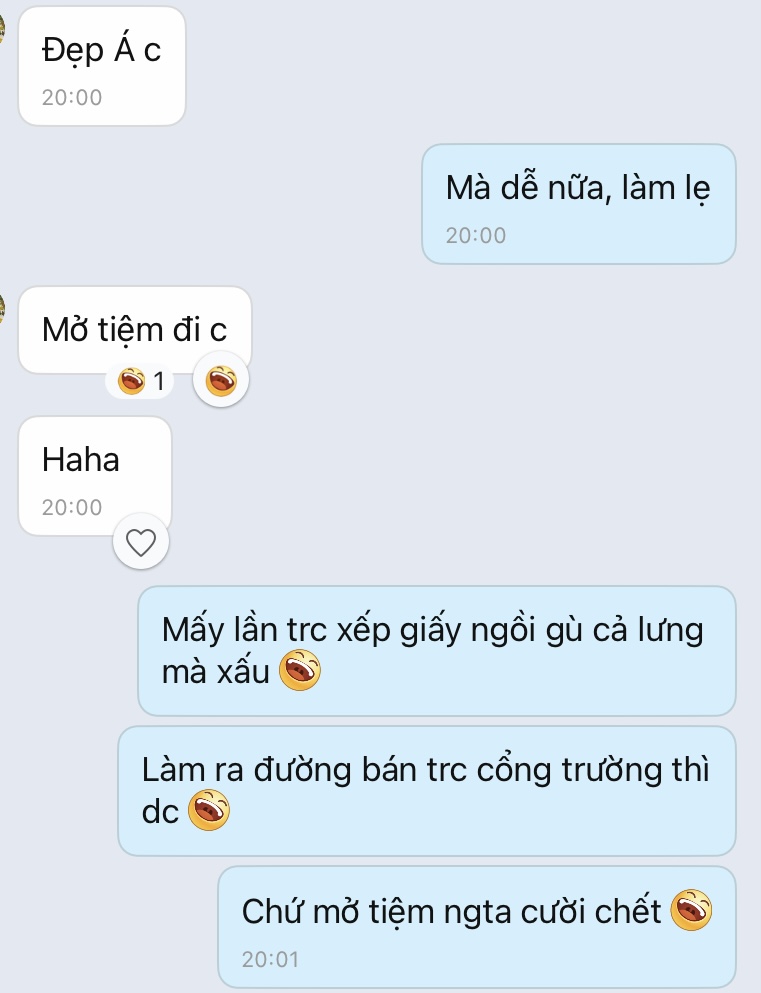Tap the heart reaction under the Haha message
Screen dimensions: 761x993
coord(141,543)
